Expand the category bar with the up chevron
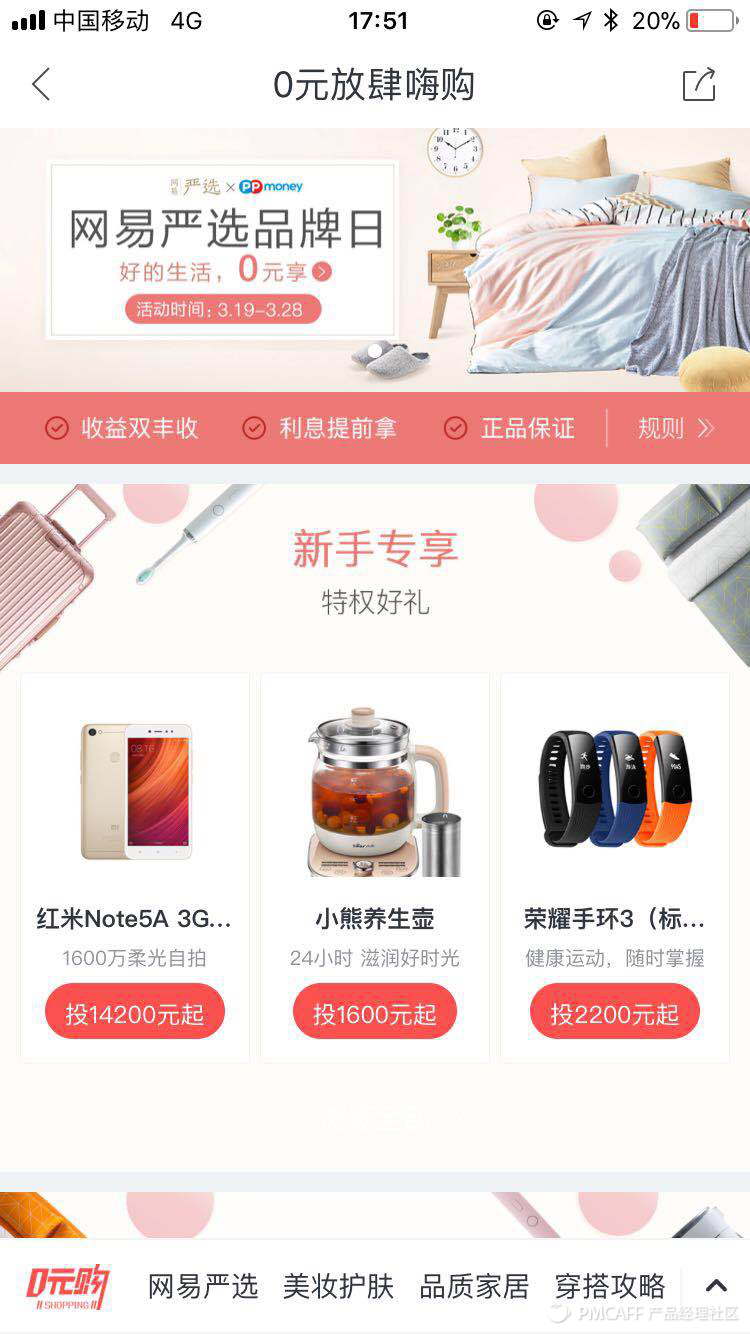The height and width of the screenshot is (1334, 750). [x=716, y=1286]
